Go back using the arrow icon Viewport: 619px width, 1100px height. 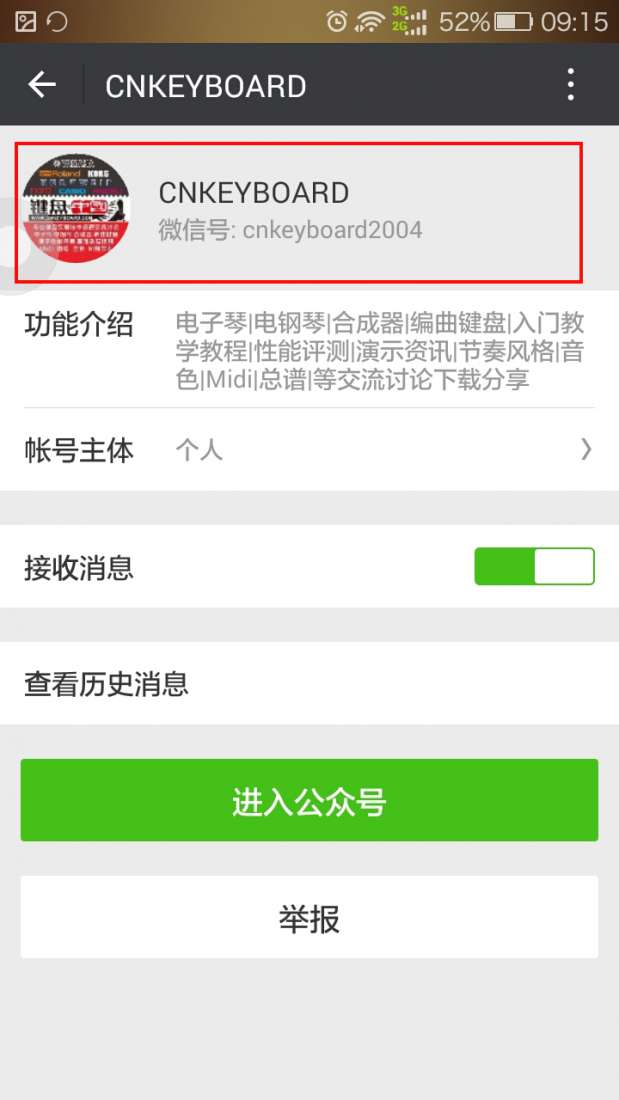pos(42,85)
